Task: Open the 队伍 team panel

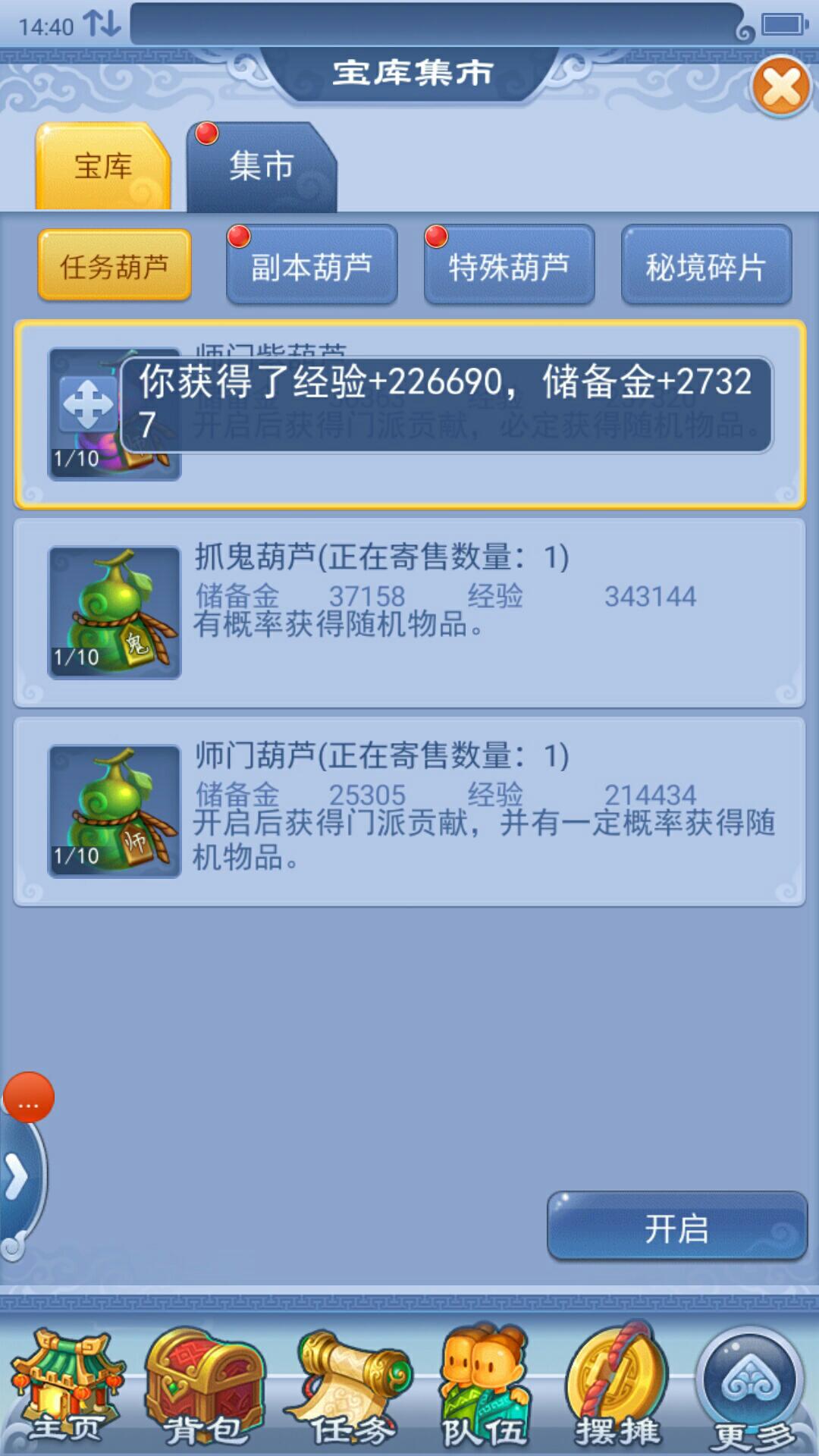Action: [482, 1389]
